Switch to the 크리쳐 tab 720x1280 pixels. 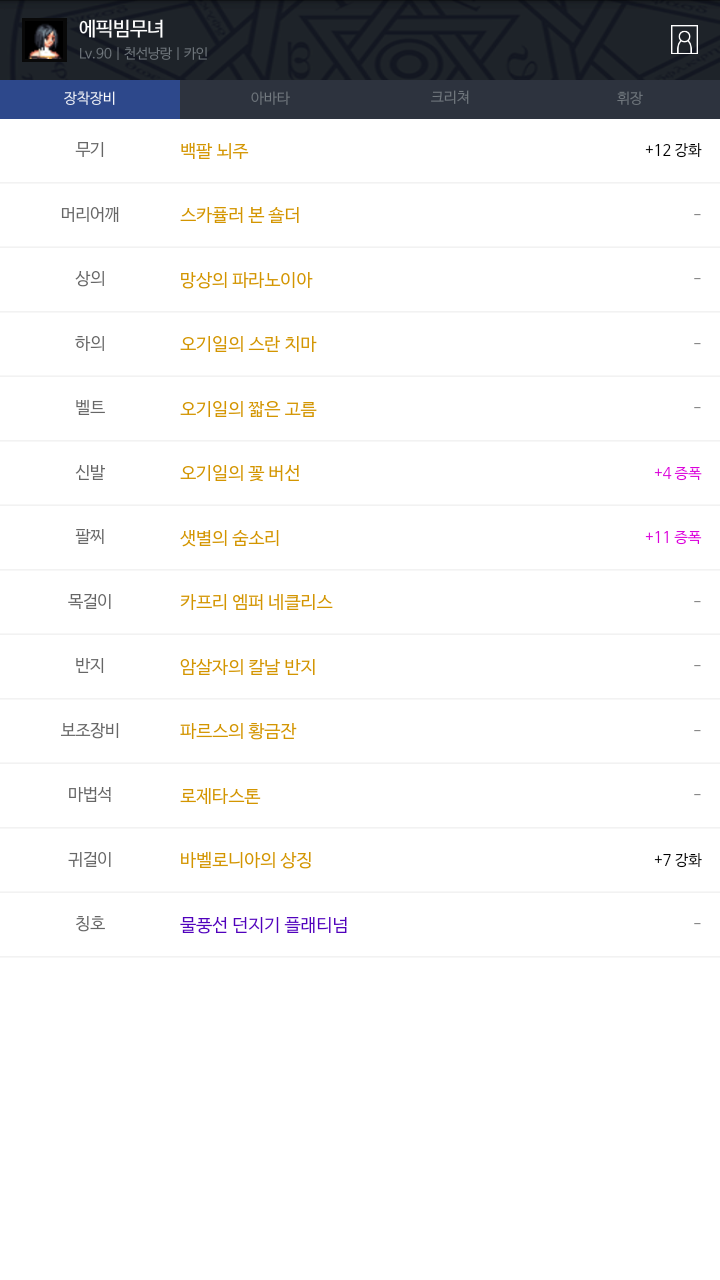(x=450, y=98)
